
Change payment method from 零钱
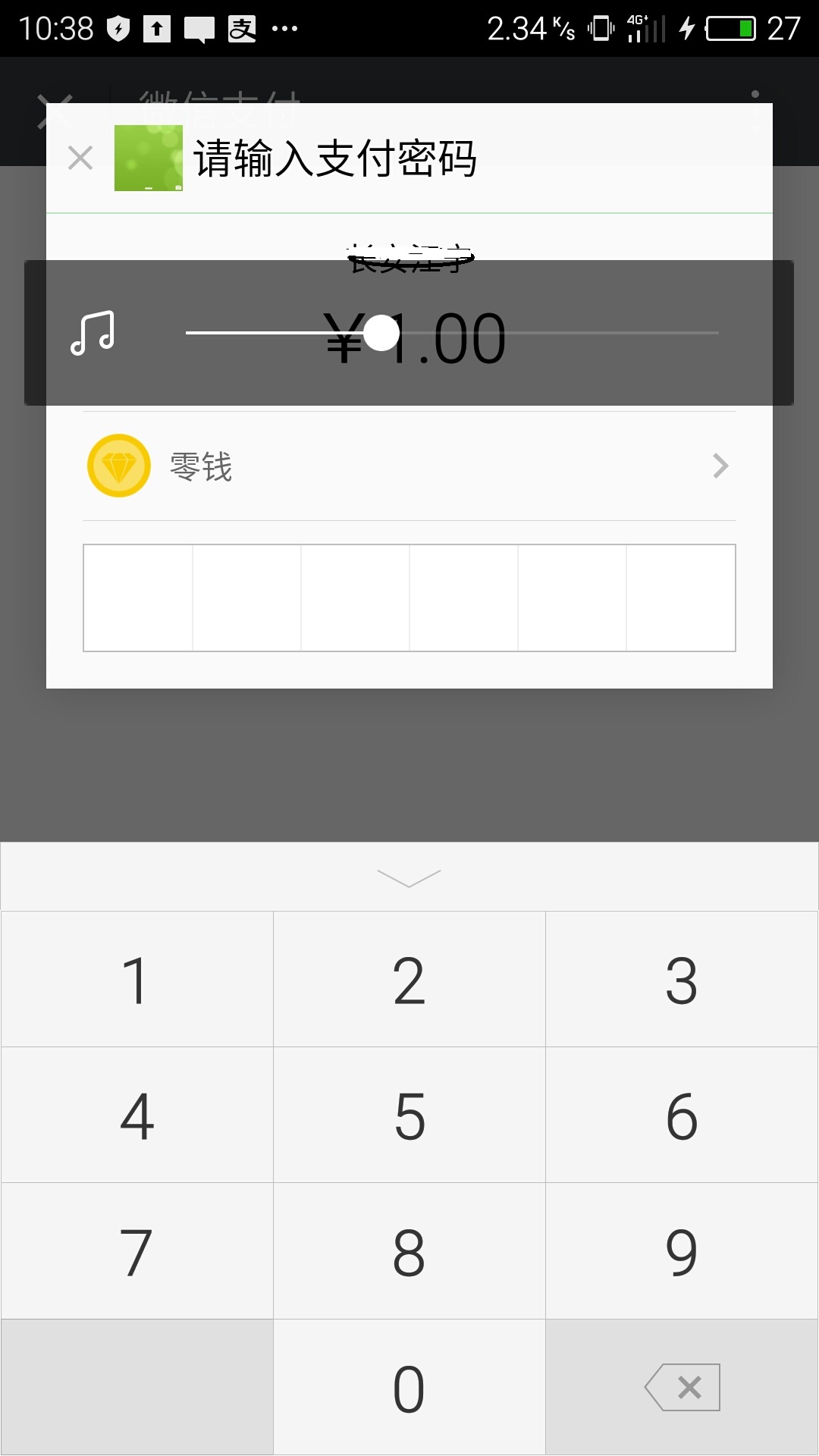click(x=409, y=466)
